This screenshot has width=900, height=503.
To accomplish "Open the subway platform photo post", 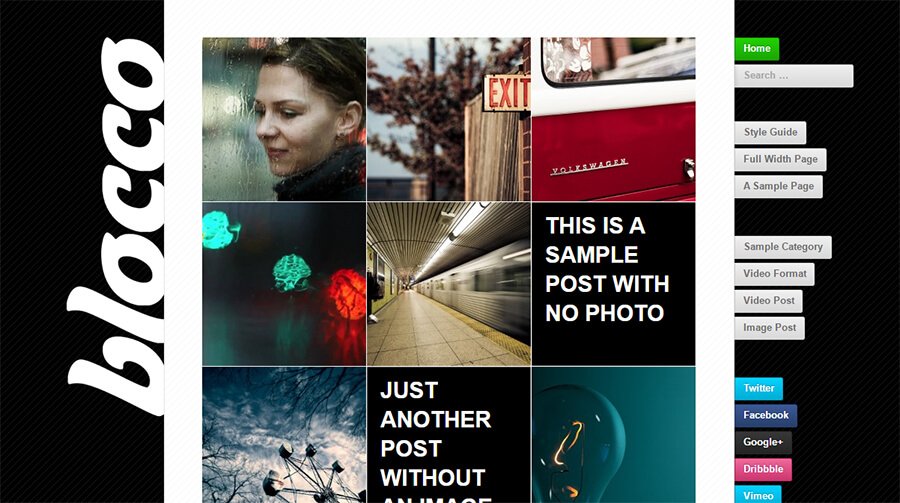I will click(448, 284).
